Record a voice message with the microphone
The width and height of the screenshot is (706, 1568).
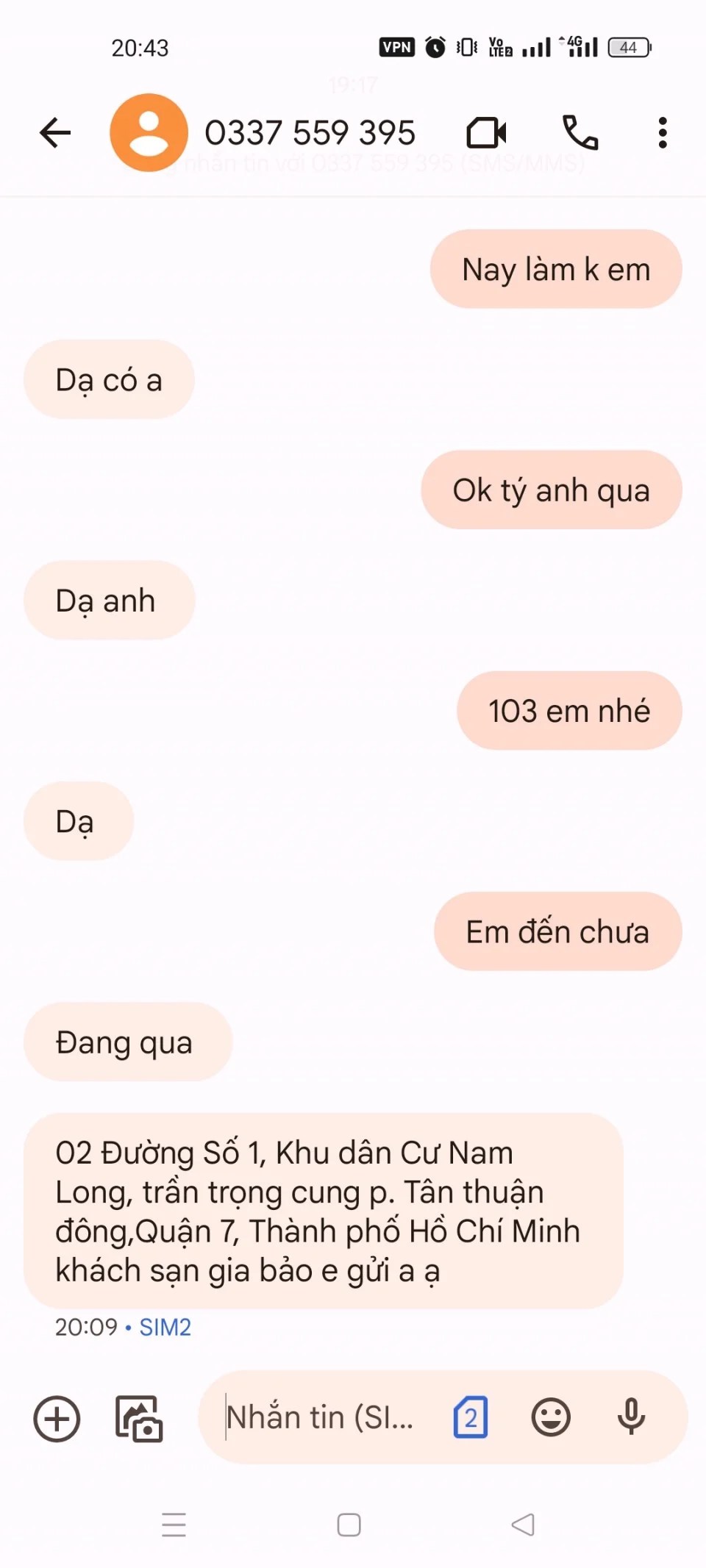[631, 1417]
